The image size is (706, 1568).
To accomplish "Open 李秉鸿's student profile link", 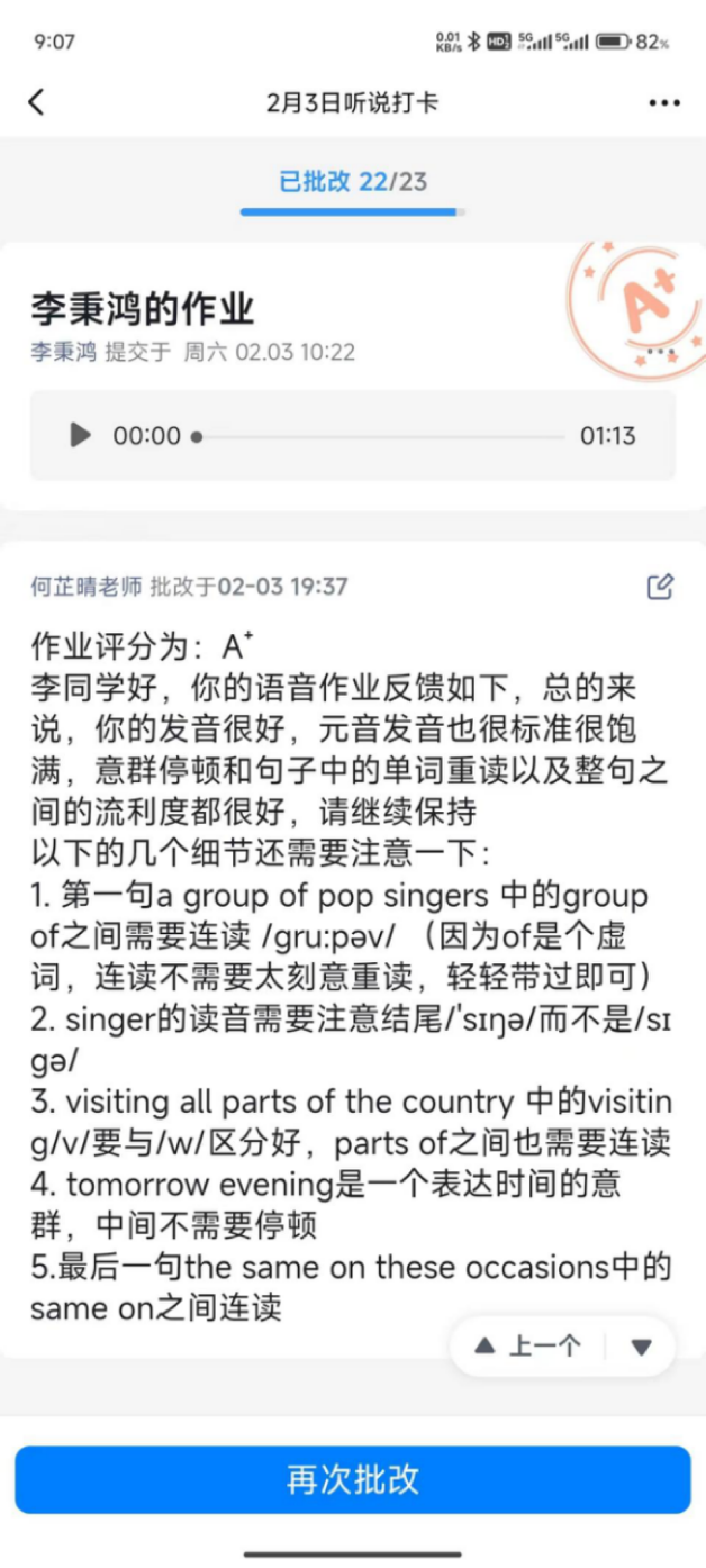I will click(64, 352).
